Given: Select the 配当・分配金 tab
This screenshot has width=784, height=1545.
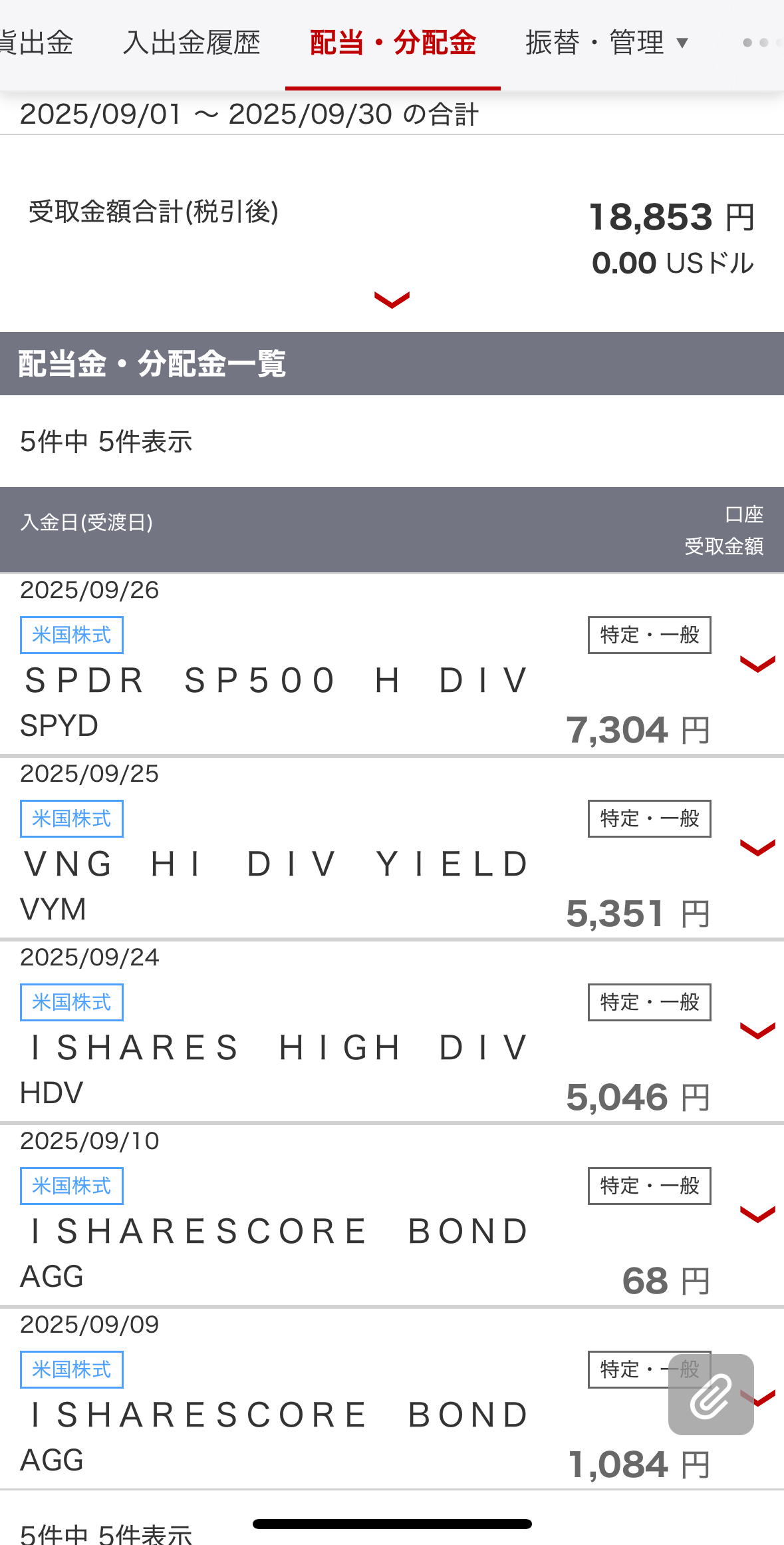Looking at the screenshot, I should pos(393,43).
